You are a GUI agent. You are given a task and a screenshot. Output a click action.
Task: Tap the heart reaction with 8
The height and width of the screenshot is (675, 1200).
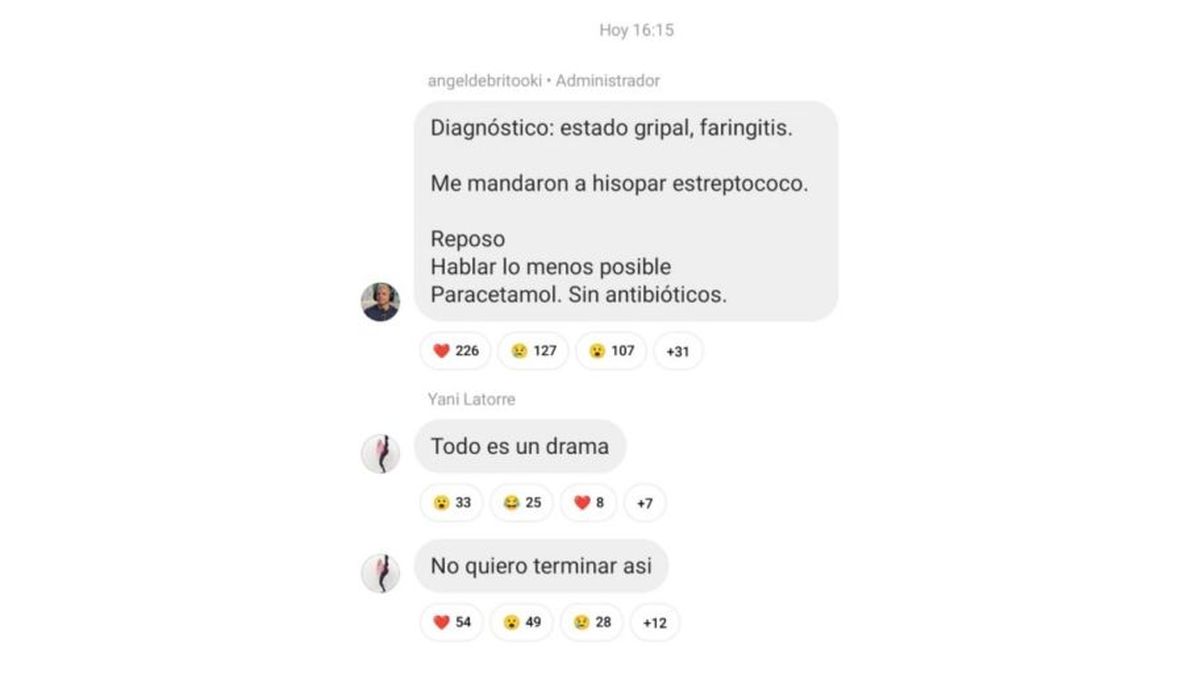pyautogui.click(x=588, y=503)
